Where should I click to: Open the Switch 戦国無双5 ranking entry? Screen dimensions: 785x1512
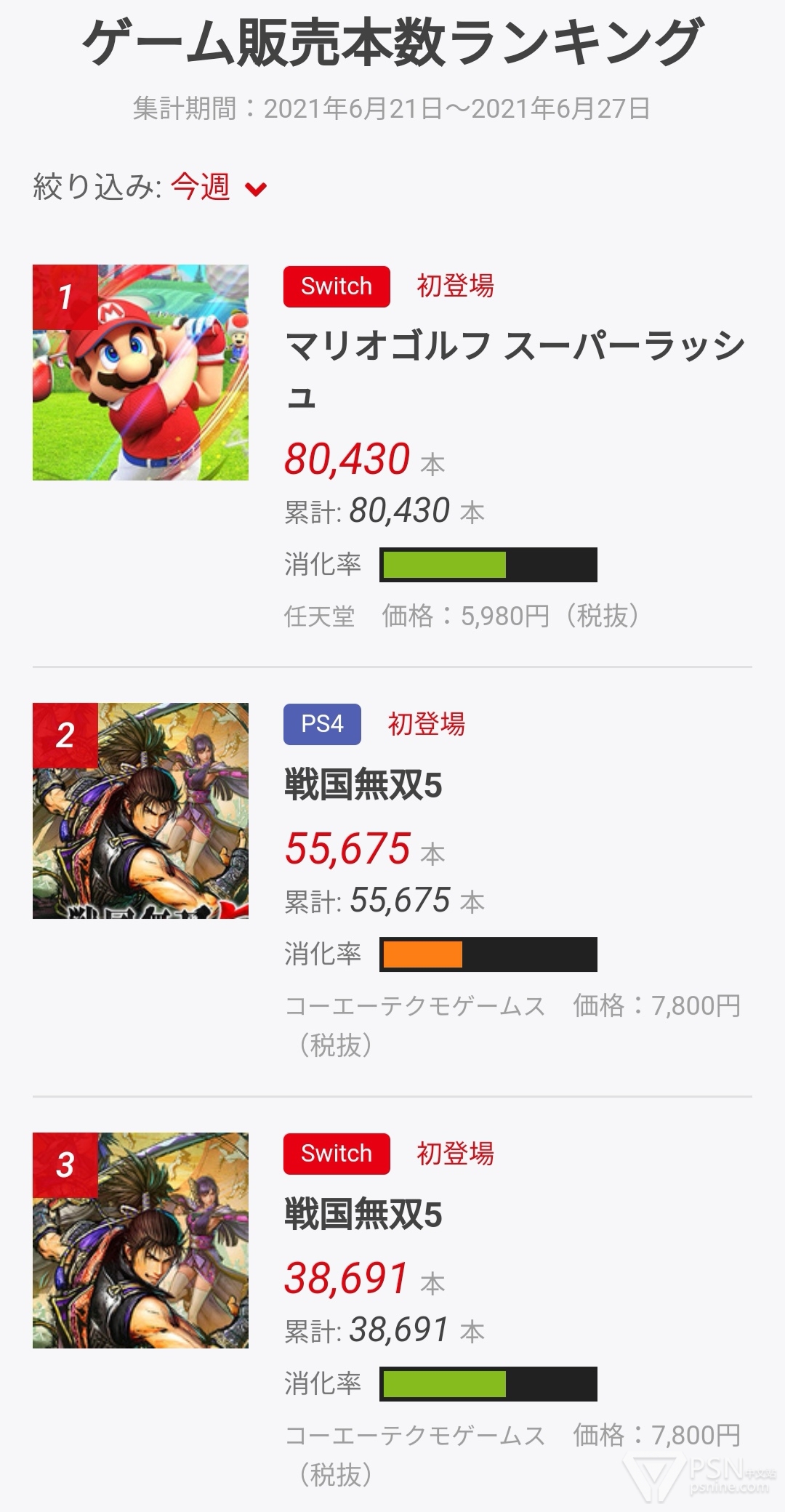click(x=363, y=1215)
